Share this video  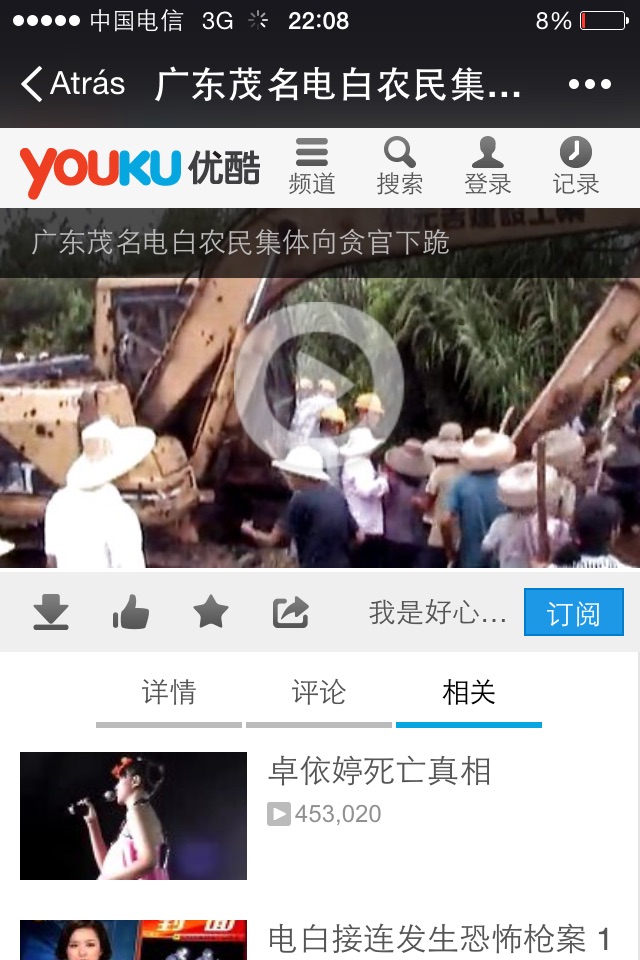[290, 612]
